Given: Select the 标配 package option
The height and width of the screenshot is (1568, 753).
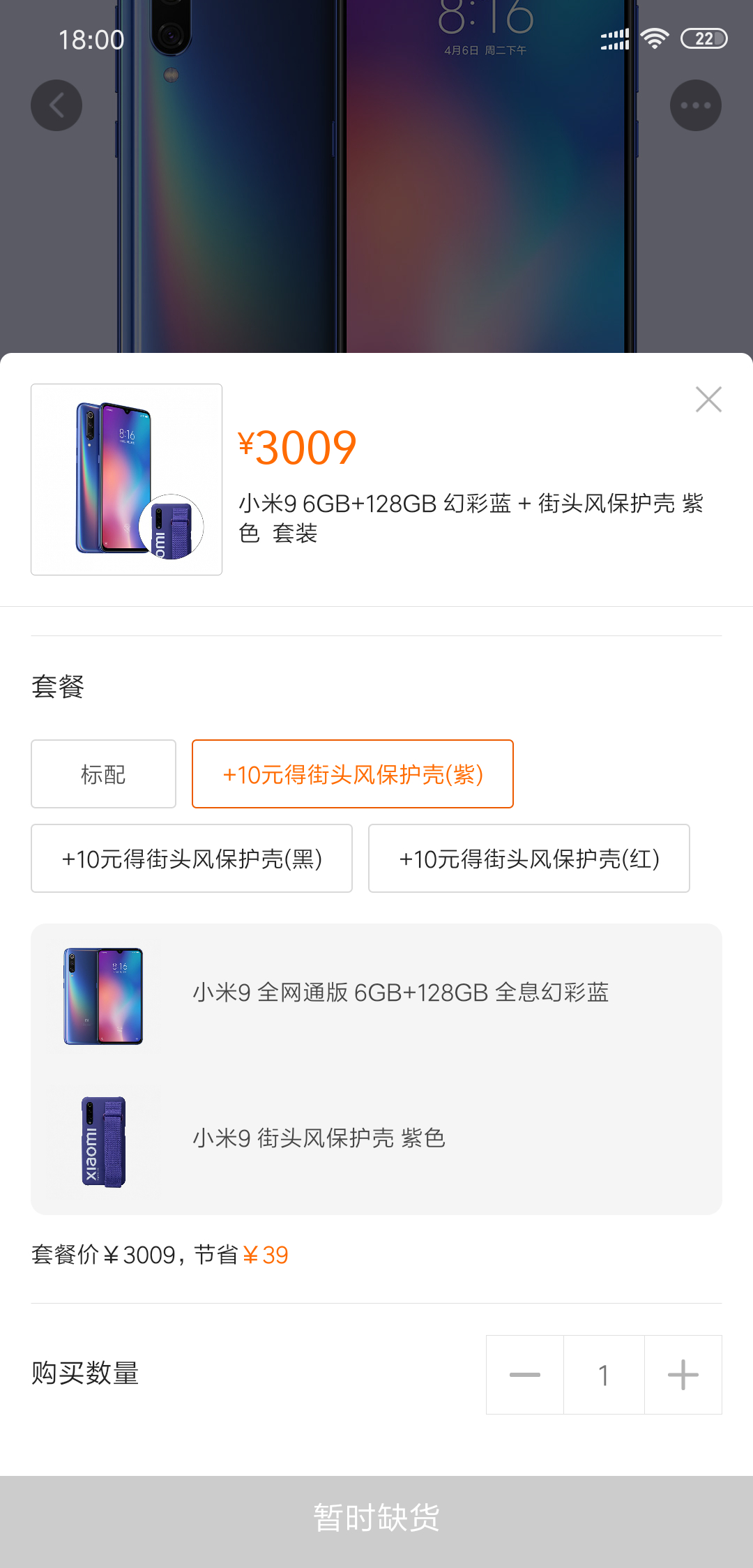Looking at the screenshot, I should [x=103, y=774].
